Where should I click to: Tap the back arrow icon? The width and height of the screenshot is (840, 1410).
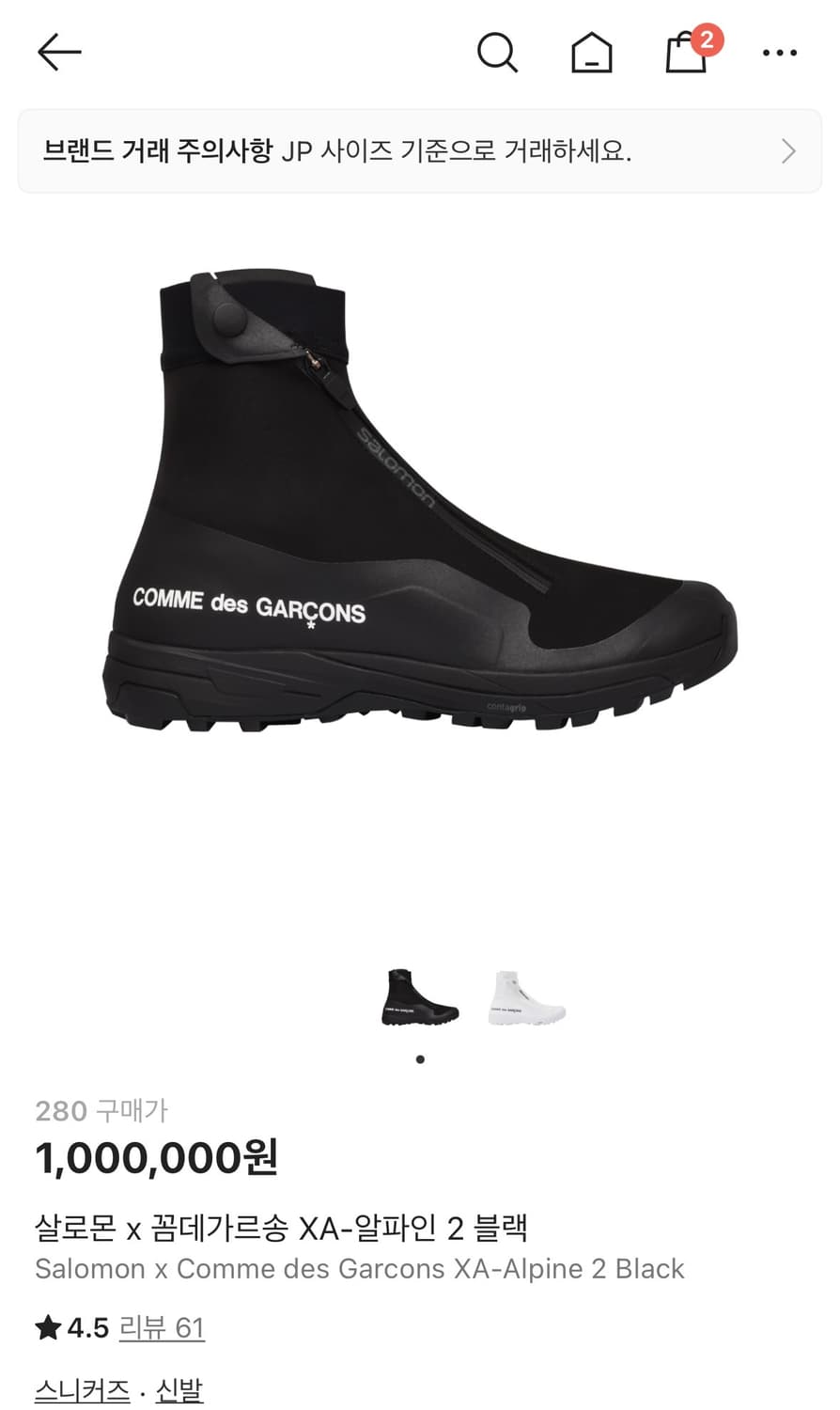58,52
